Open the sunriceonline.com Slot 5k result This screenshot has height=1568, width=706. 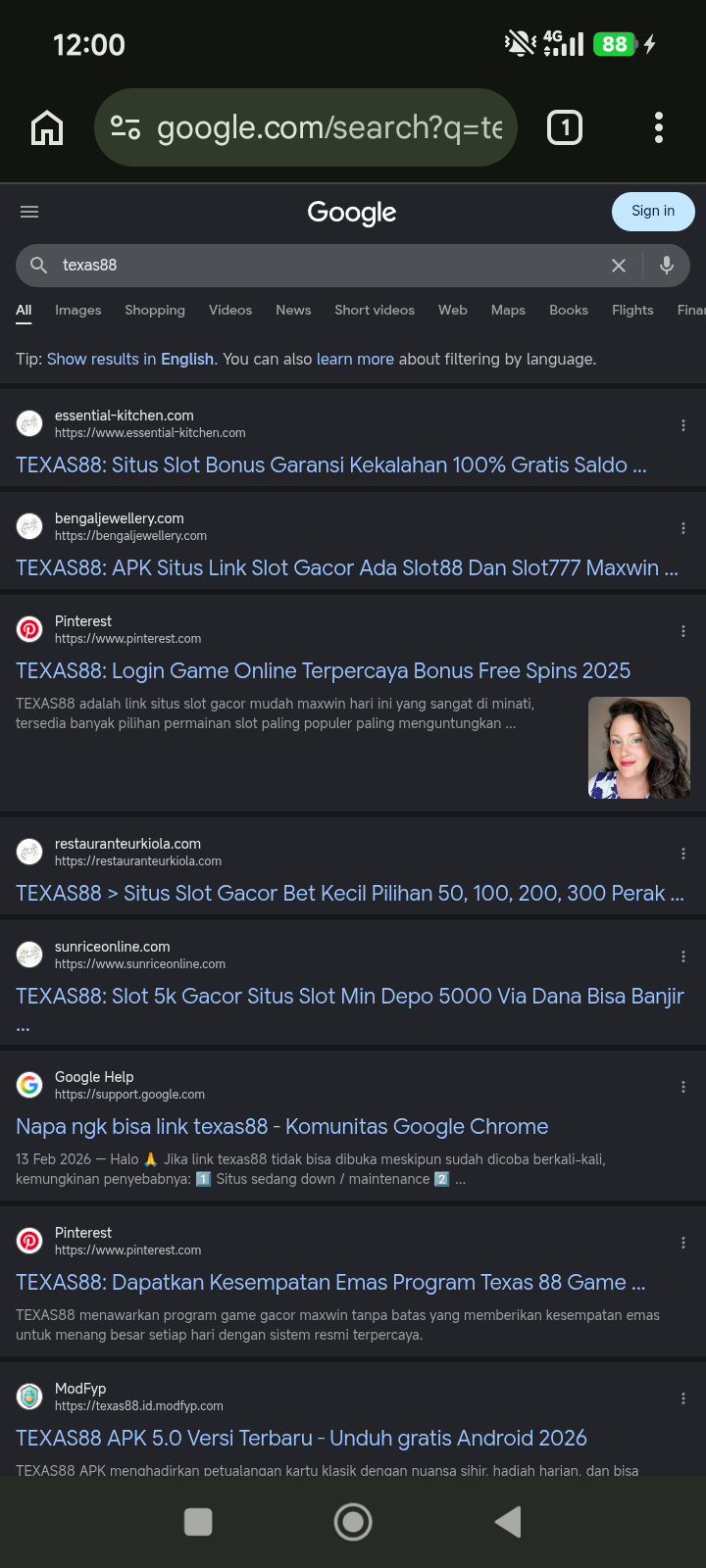pos(350,1009)
